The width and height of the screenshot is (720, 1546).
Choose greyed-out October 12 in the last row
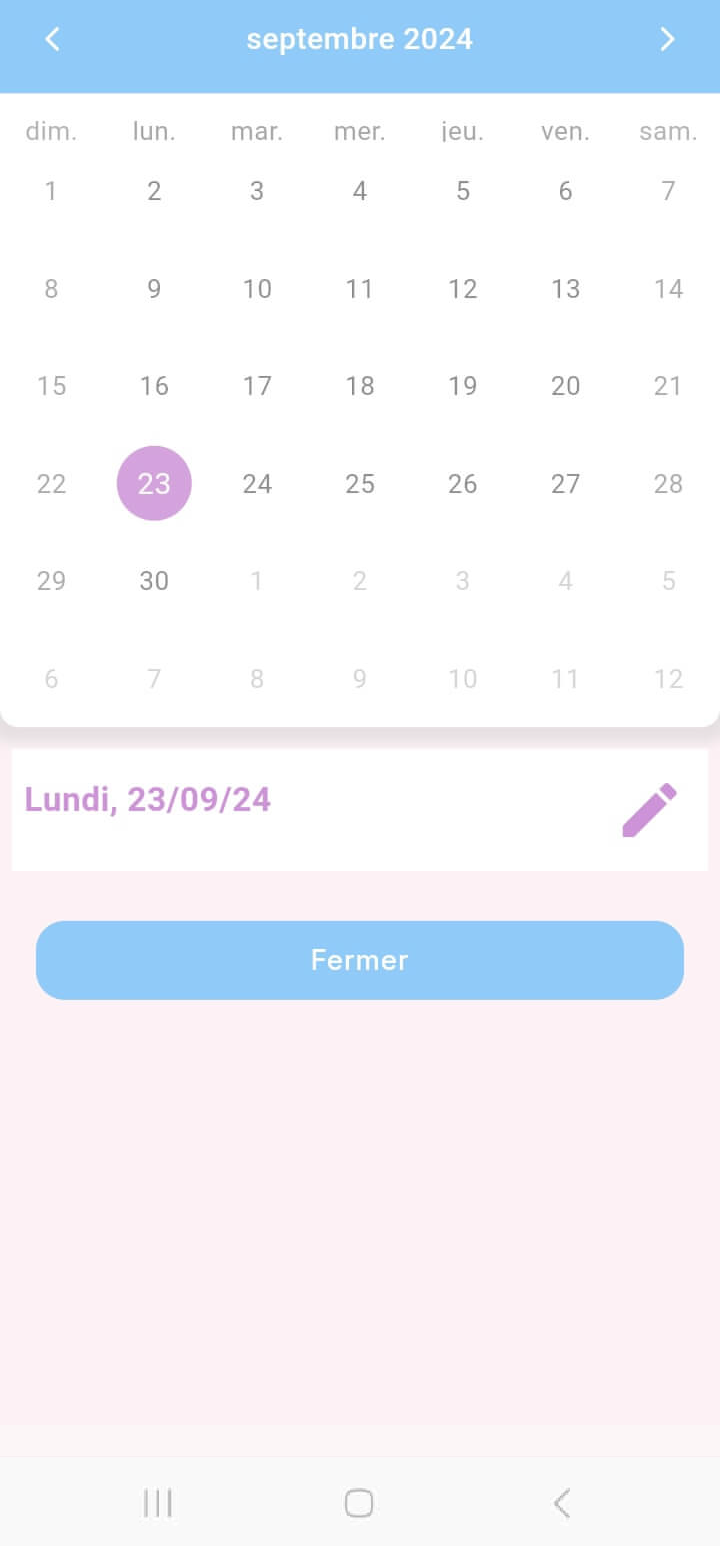pyautogui.click(x=668, y=679)
